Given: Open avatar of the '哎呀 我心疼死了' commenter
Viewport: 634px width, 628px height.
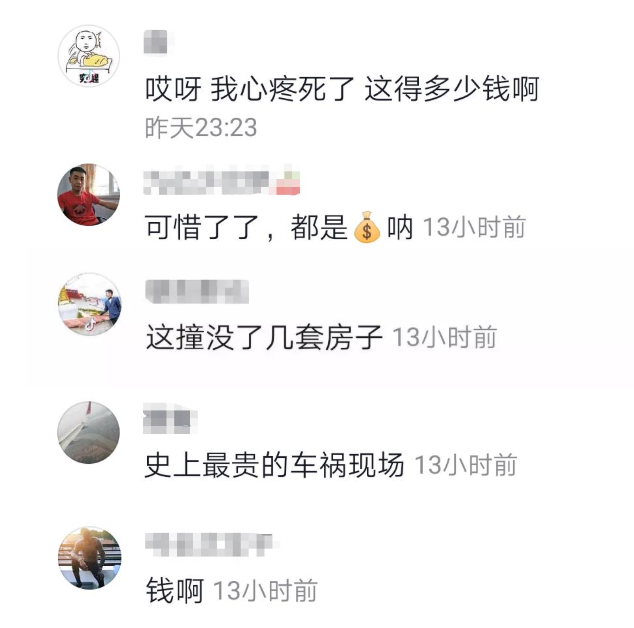Looking at the screenshot, I should point(88,56).
